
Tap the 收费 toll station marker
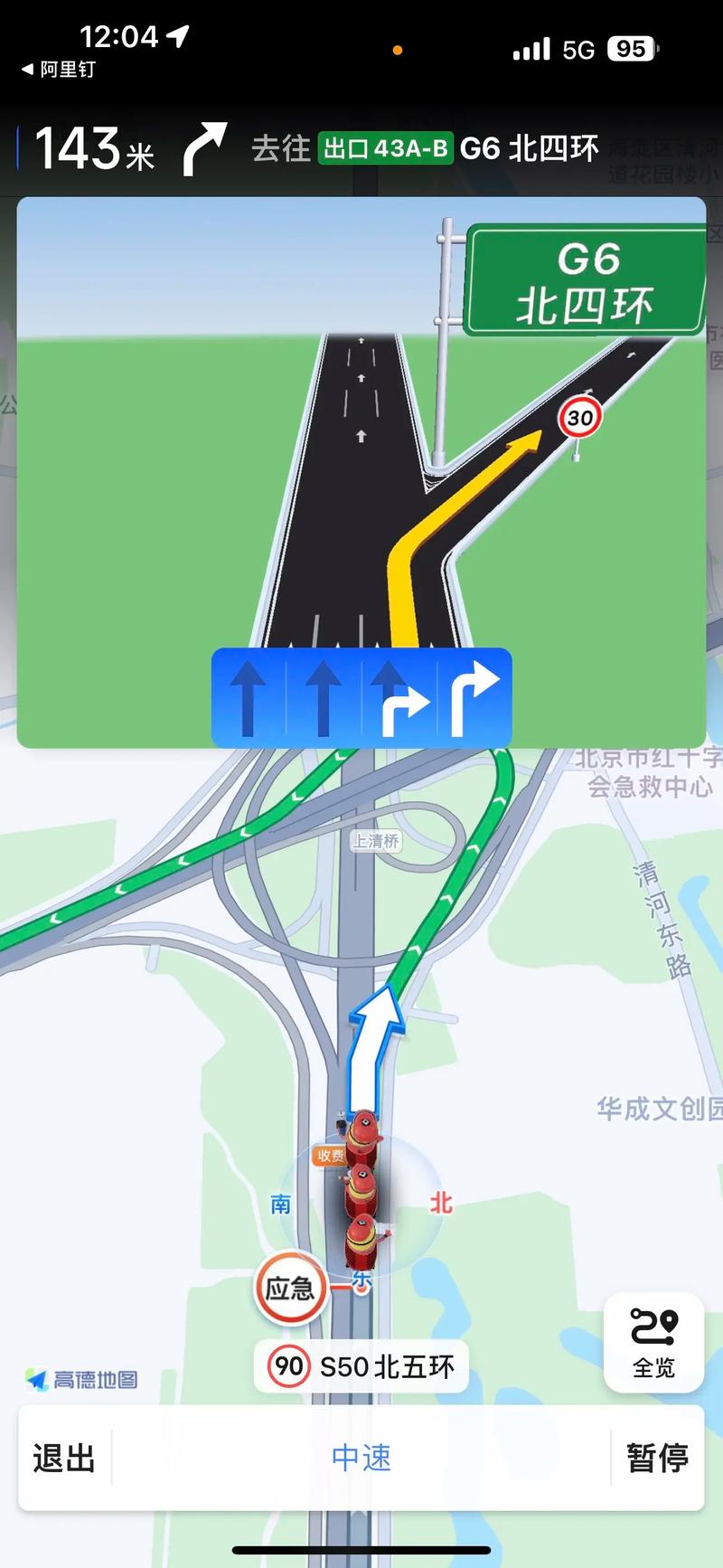[331, 1155]
